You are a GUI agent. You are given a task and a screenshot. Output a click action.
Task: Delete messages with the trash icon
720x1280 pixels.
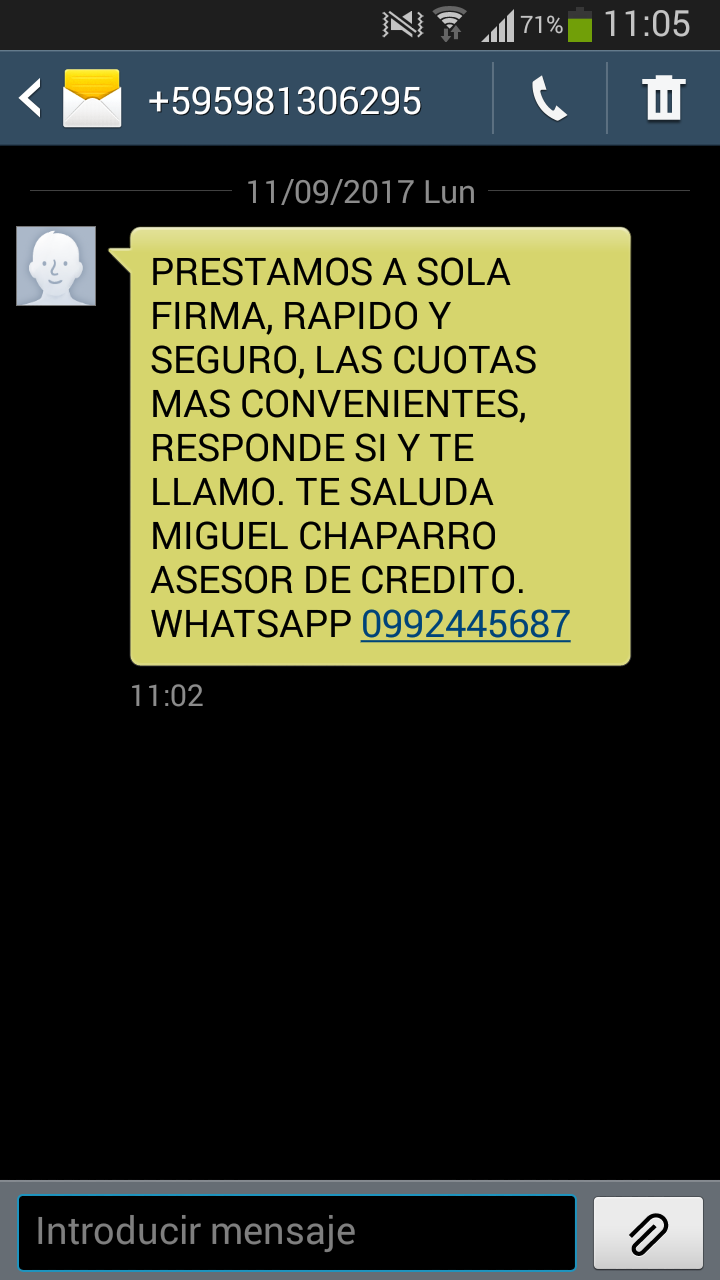[x=663, y=99]
